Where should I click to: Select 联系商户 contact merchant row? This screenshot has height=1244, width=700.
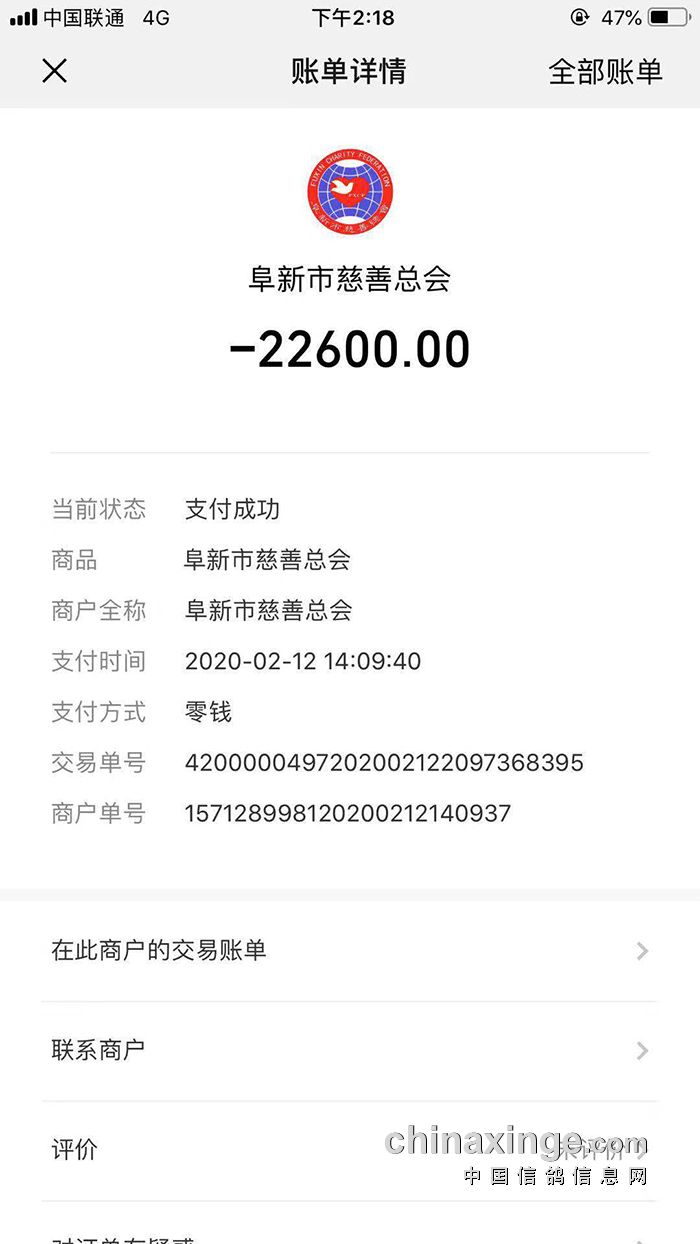point(349,1050)
